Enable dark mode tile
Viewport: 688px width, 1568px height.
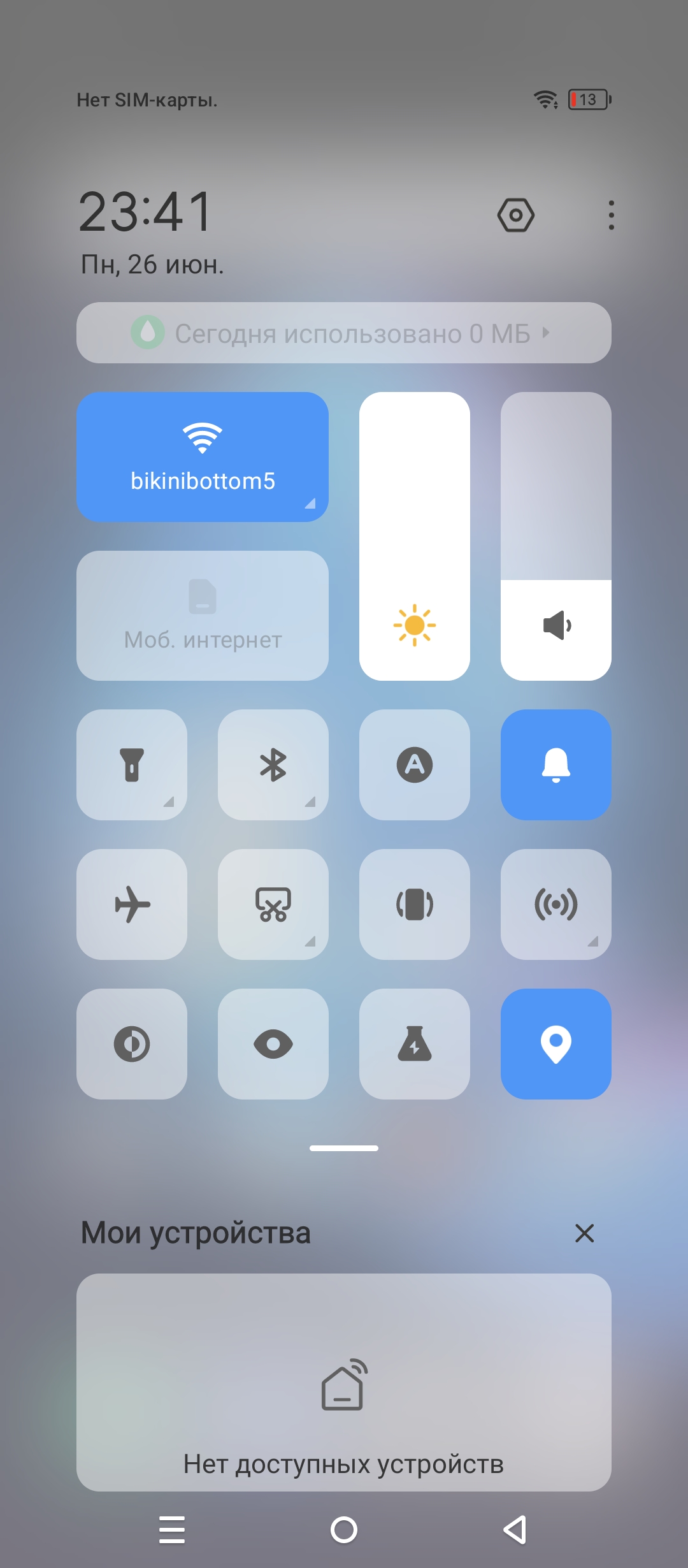[132, 1043]
